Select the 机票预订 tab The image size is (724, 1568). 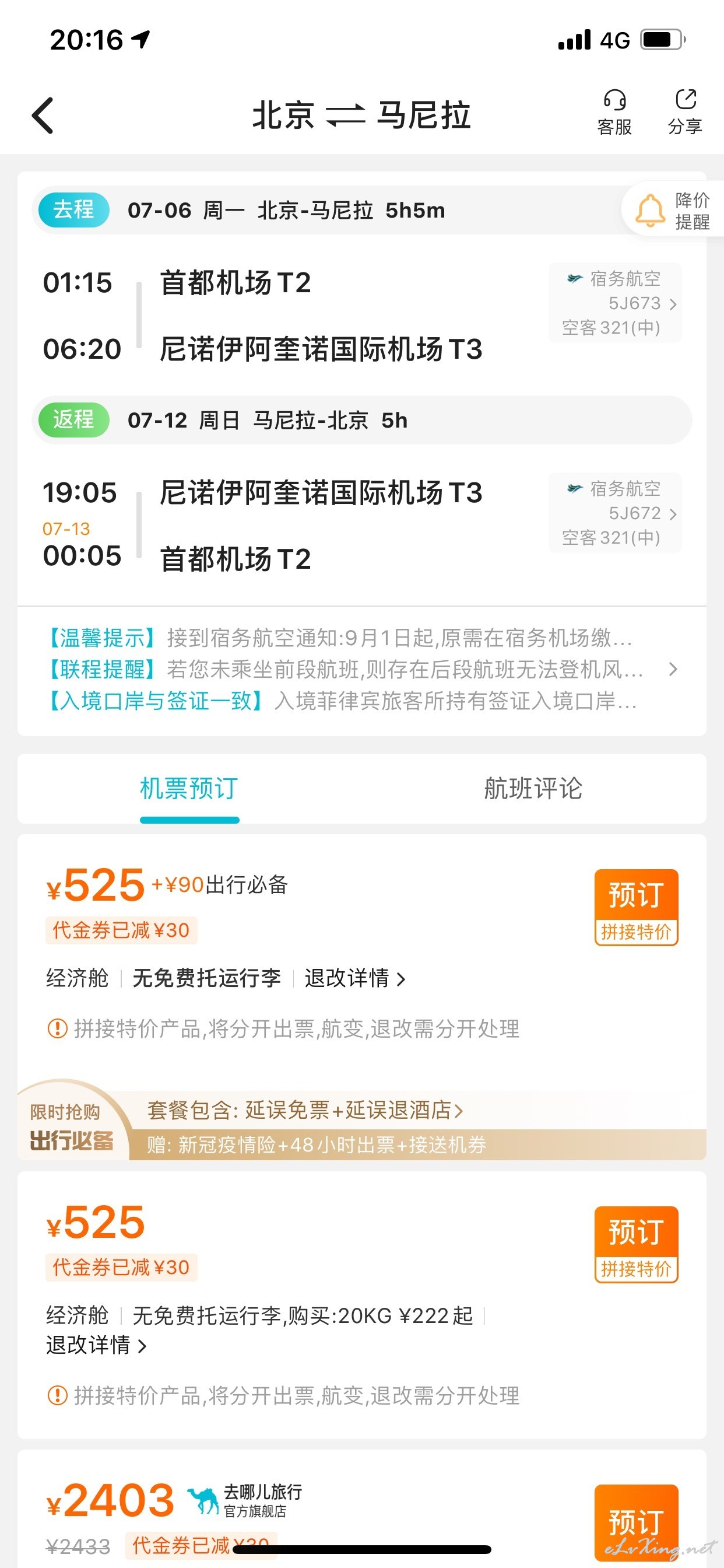coord(189,789)
